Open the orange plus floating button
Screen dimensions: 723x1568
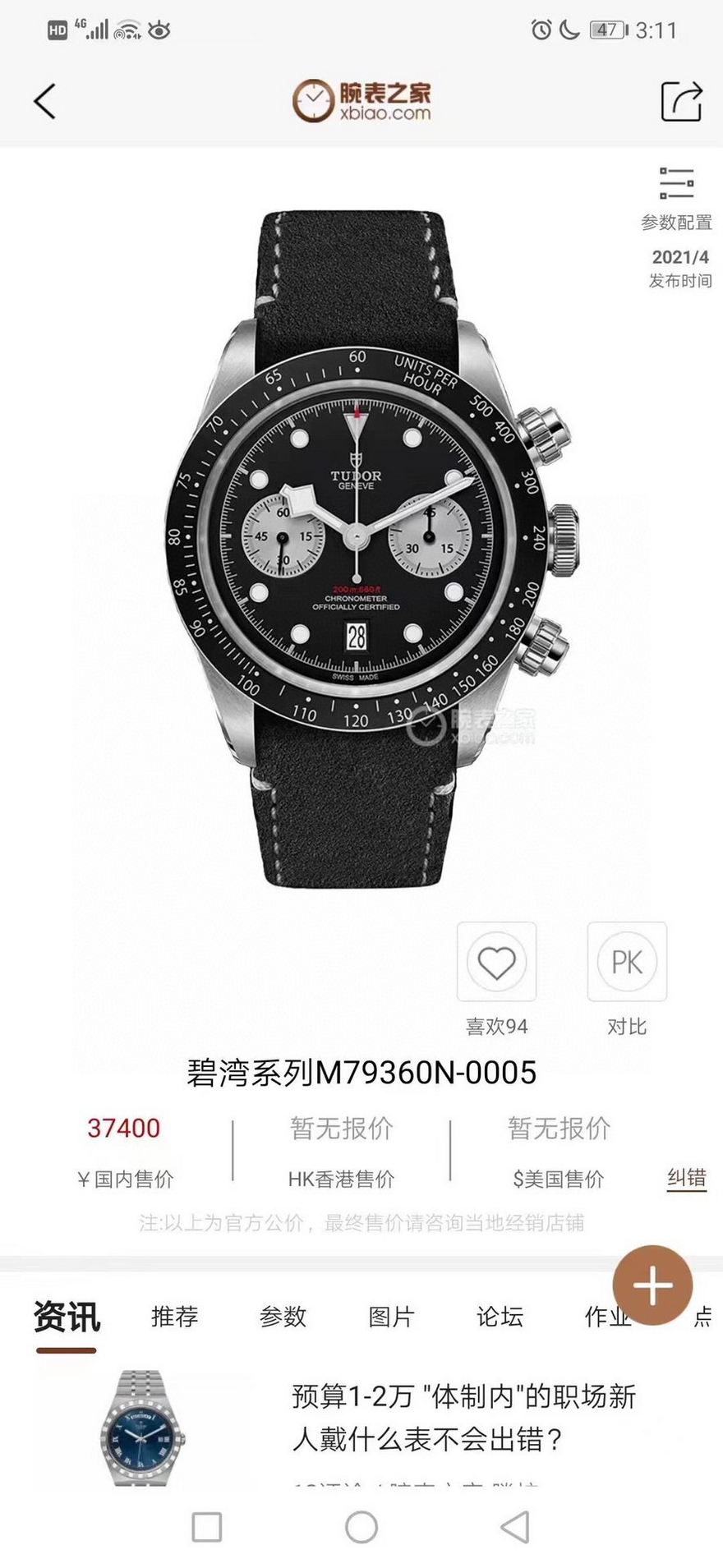[652, 1285]
